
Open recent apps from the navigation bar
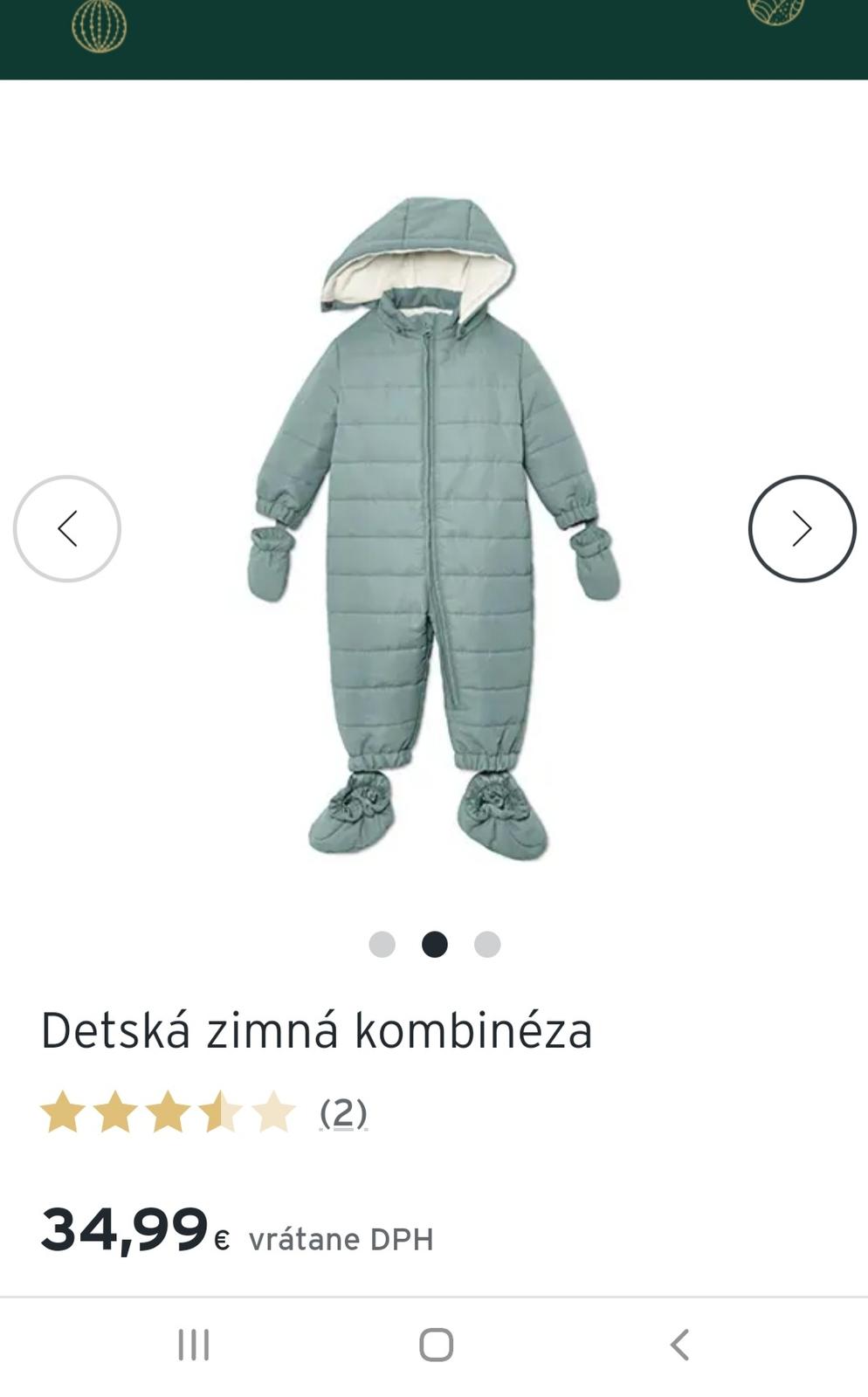[193, 1345]
